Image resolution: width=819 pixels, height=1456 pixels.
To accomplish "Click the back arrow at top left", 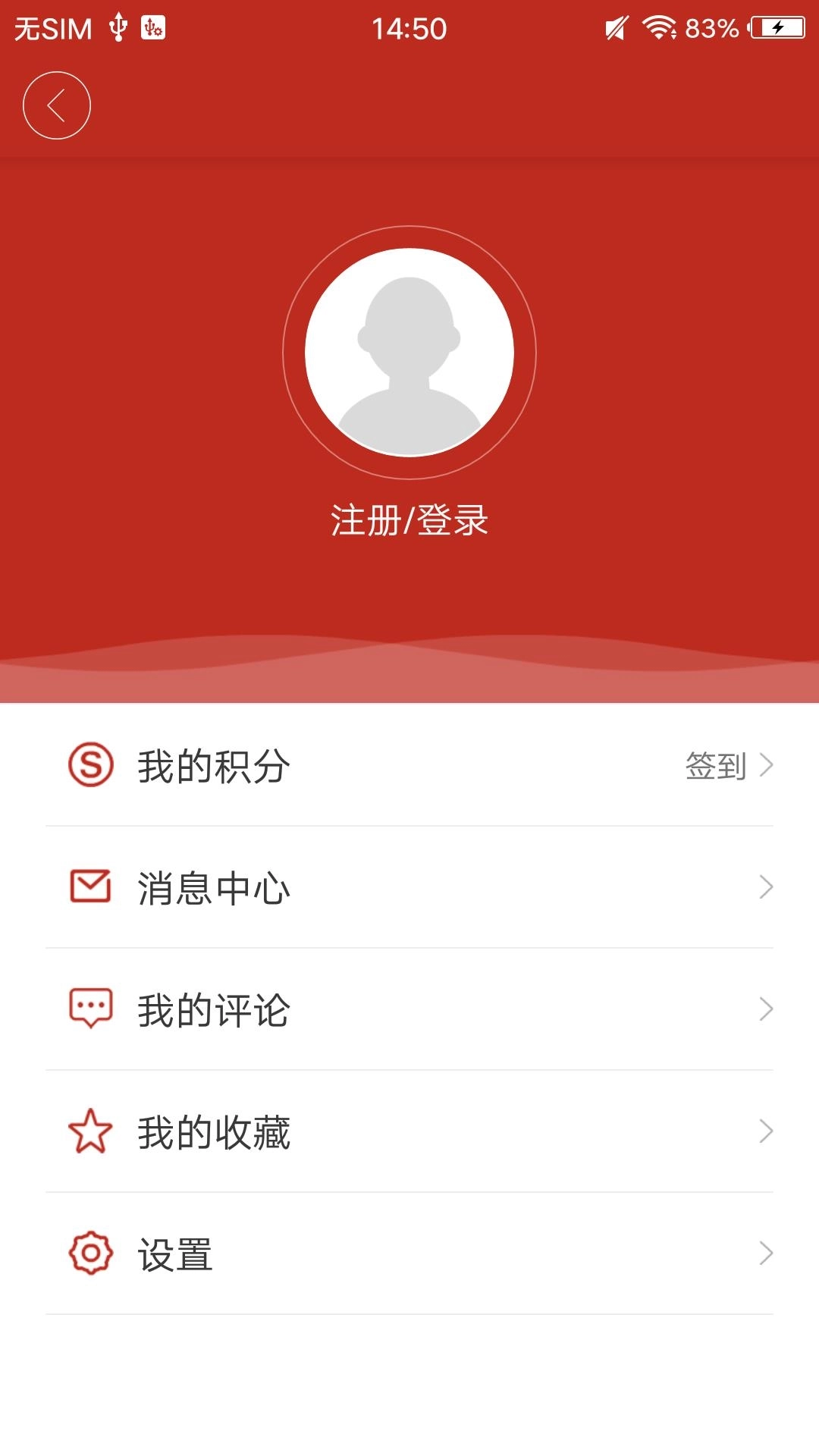I will 57,106.
